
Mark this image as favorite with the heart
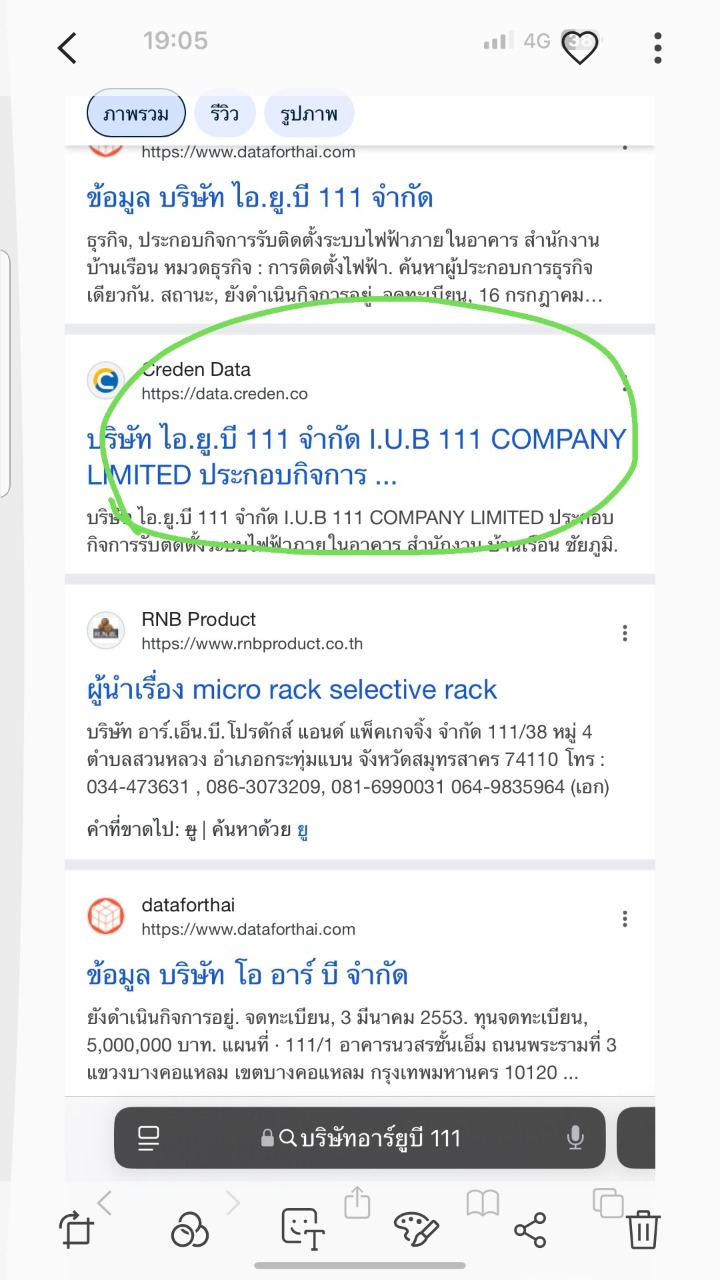pos(580,48)
